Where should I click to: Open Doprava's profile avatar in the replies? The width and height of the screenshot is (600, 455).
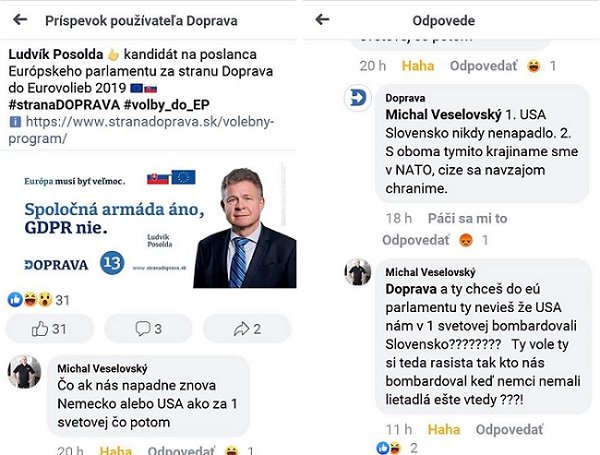pyautogui.click(x=358, y=98)
